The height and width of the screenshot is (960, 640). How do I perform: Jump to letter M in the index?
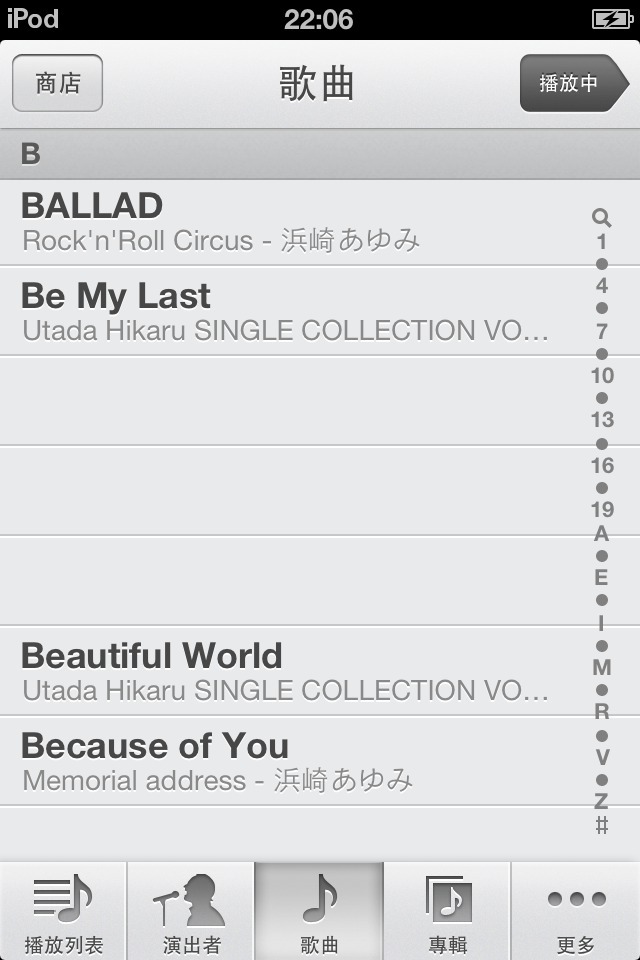(601, 667)
